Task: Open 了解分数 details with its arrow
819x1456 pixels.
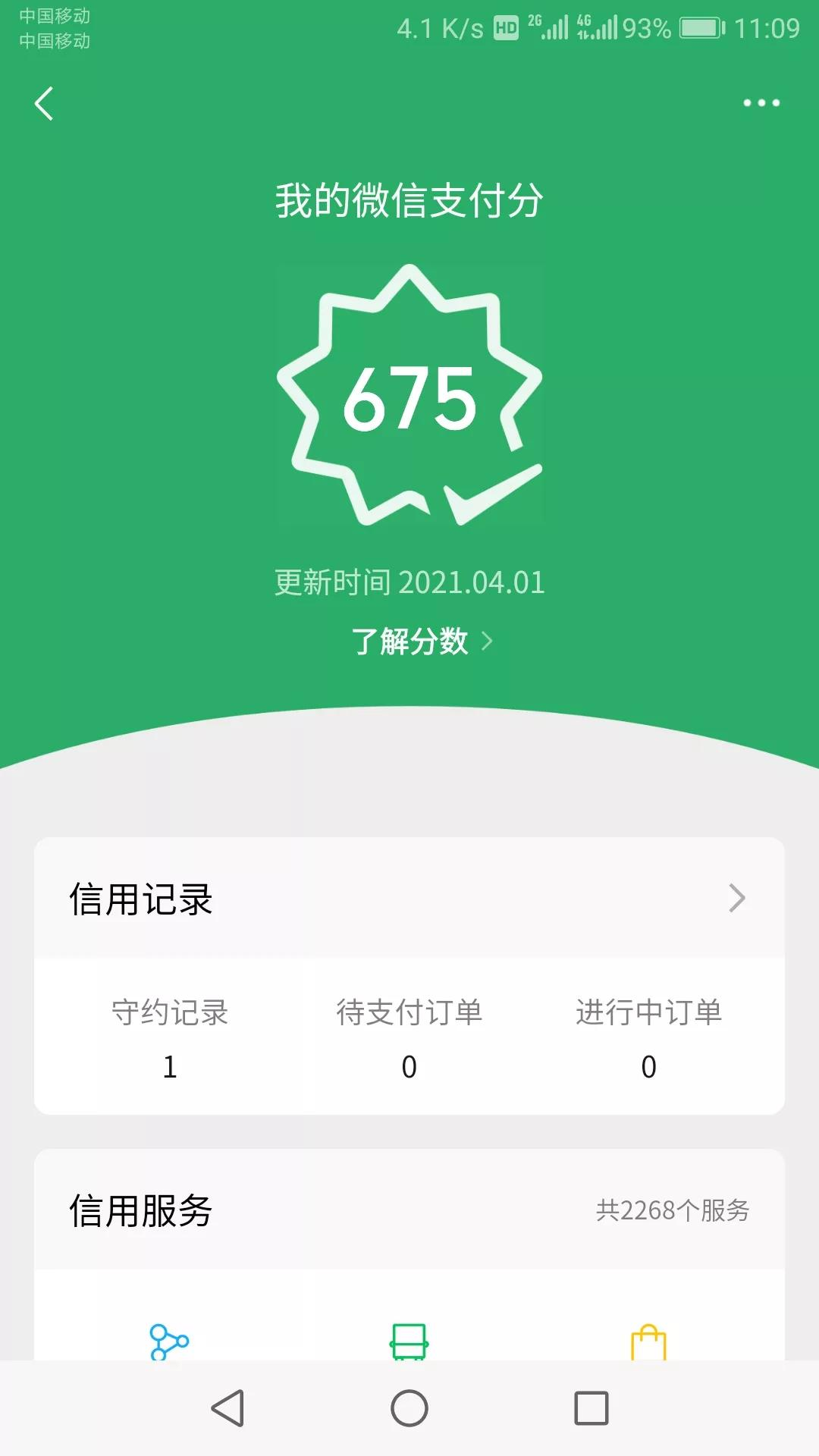Action: [489, 642]
